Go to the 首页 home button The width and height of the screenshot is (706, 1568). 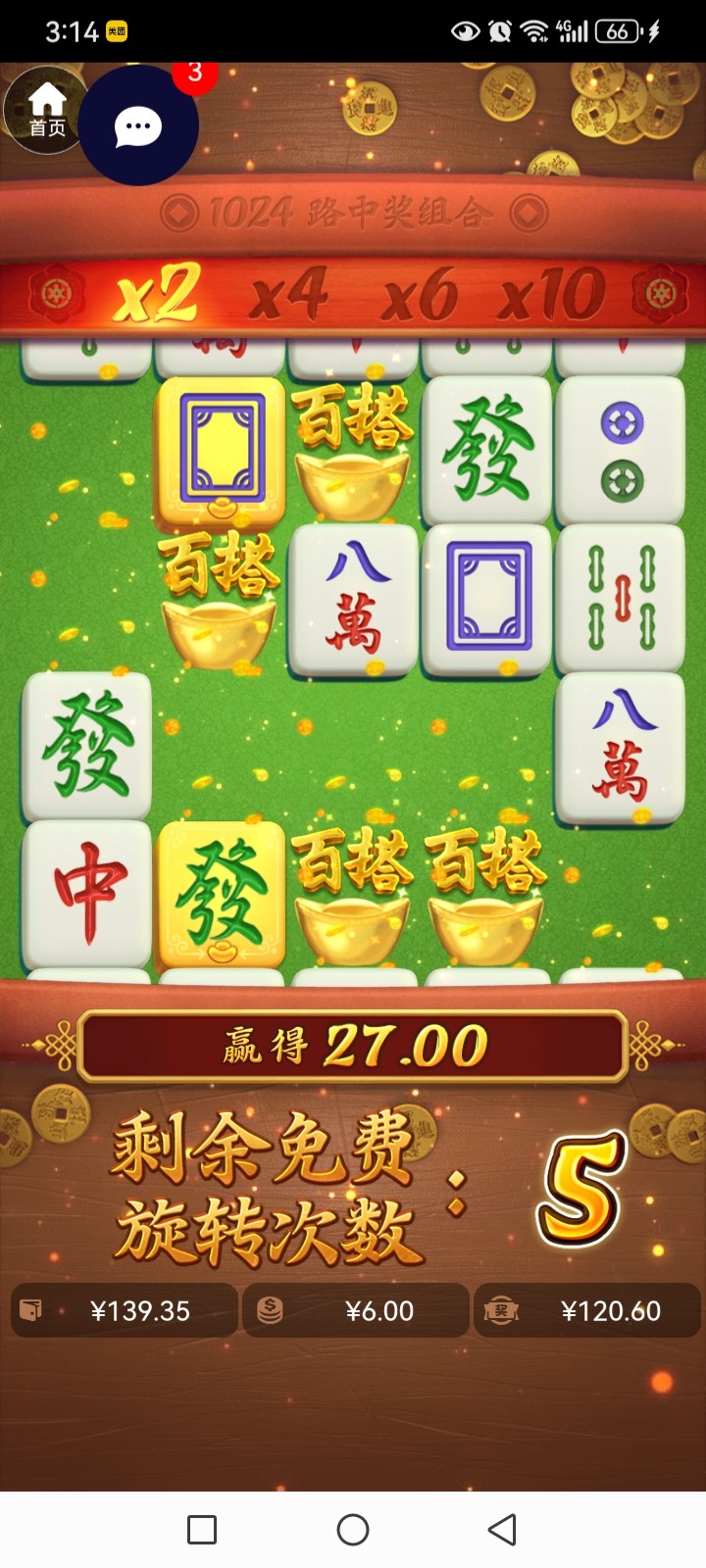point(45,110)
